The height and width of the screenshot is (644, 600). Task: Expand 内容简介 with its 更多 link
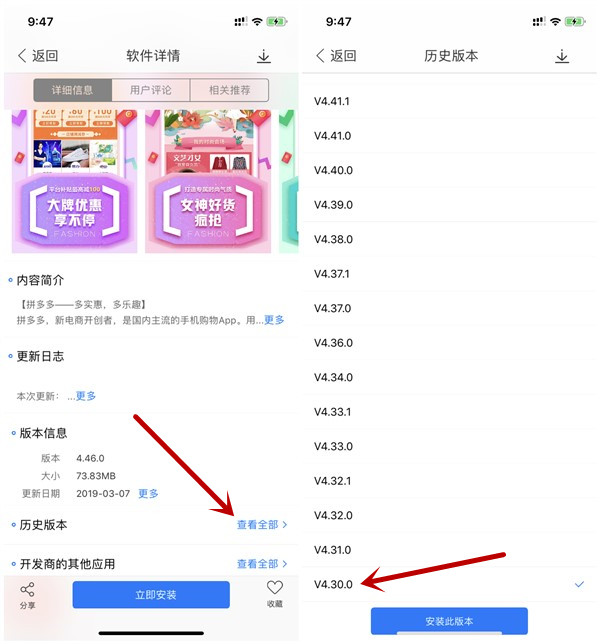(274, 320)
